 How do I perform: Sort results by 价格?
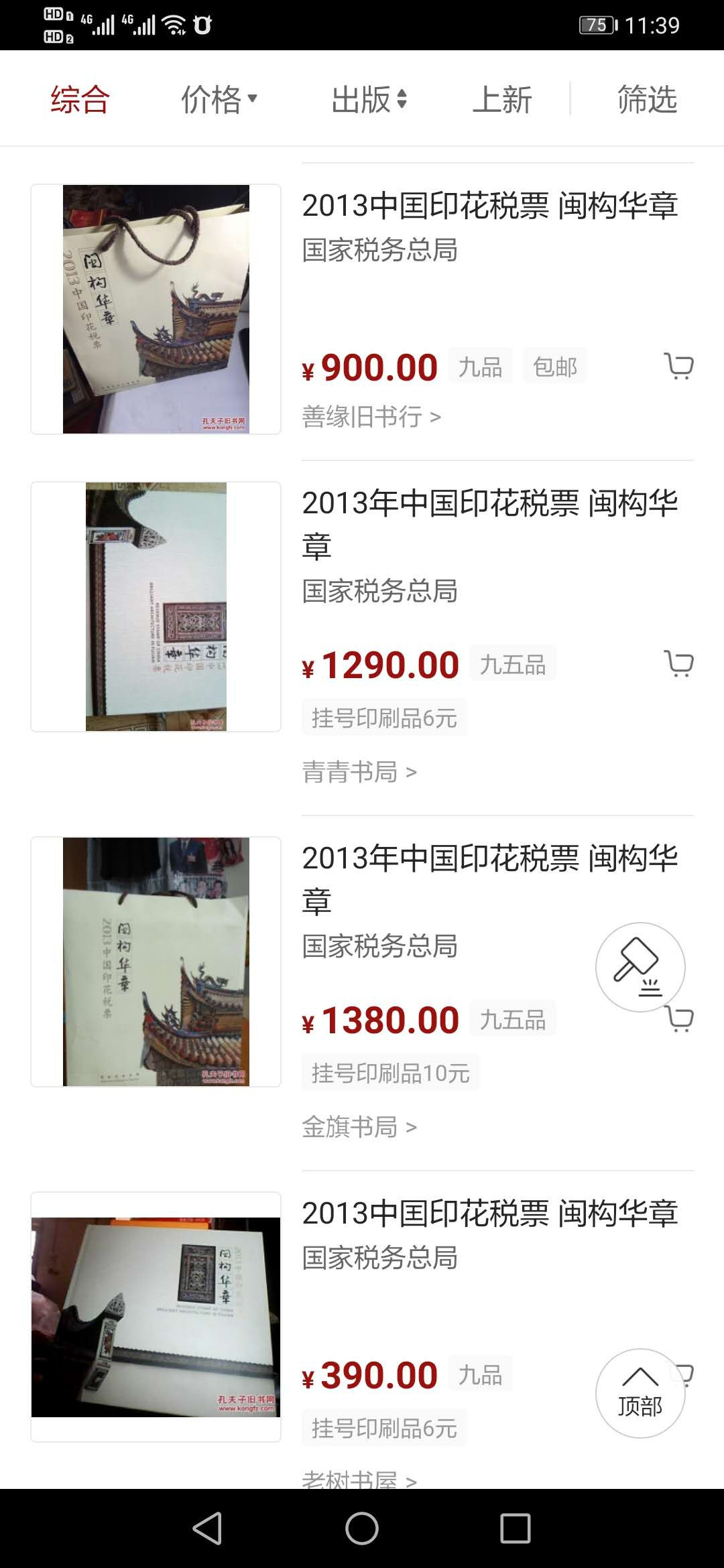tap(219, 100)
